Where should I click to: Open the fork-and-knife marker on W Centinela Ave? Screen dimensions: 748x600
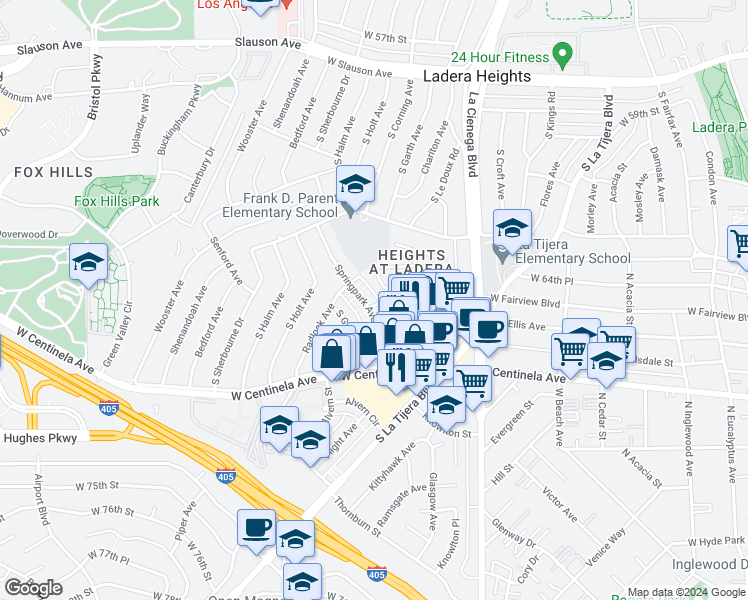click(396, 369)
